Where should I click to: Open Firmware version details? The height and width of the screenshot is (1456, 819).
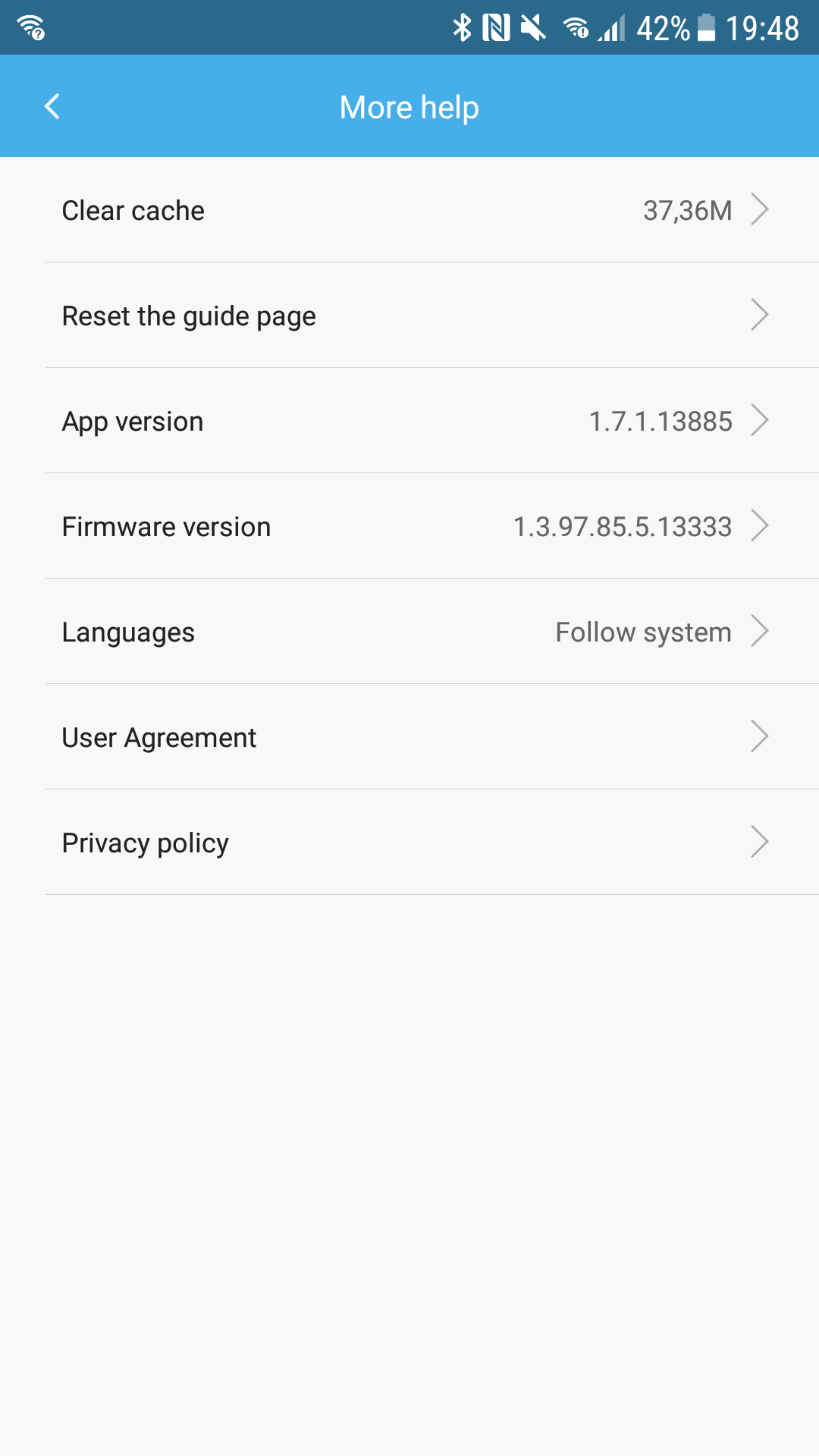[x=409, y=526]
